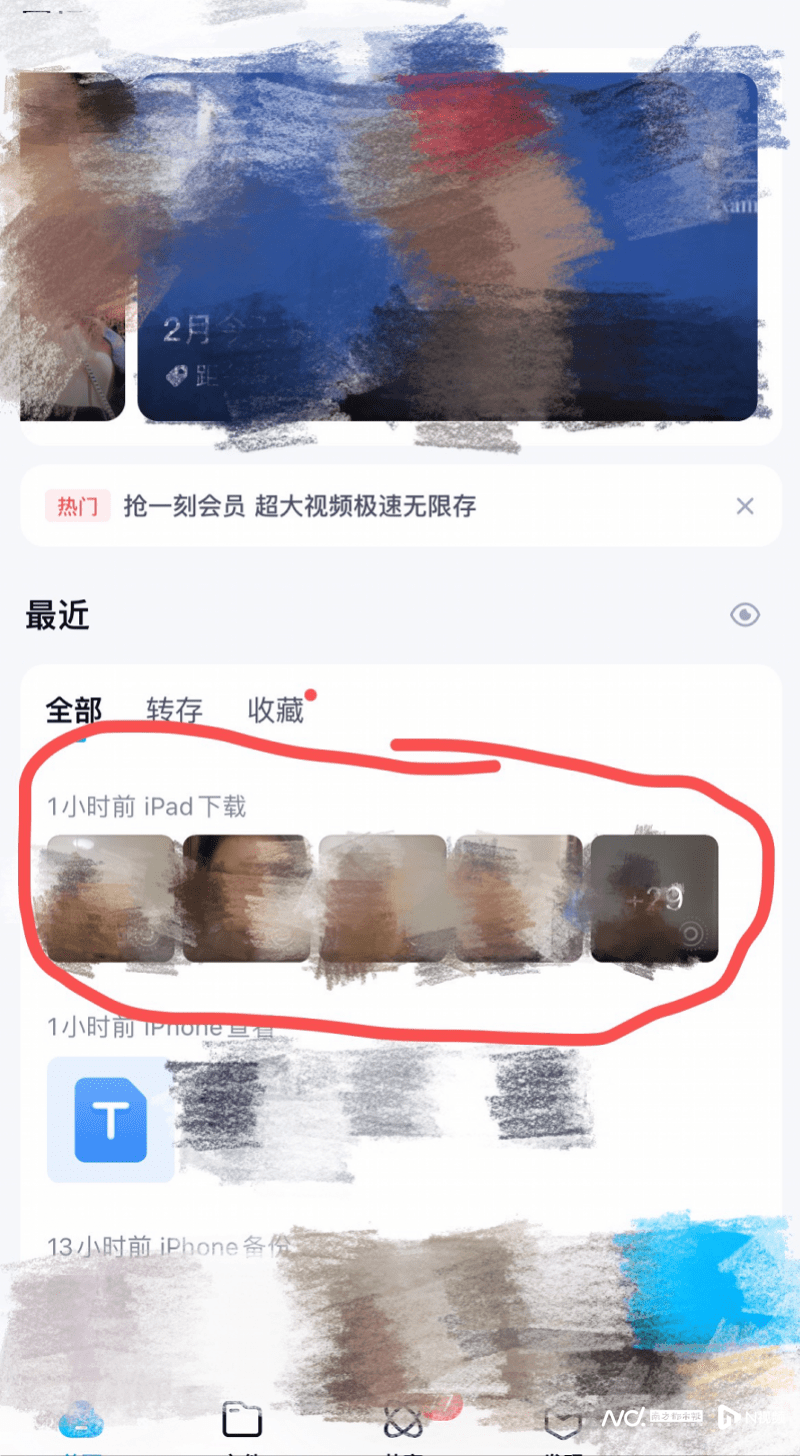Open the 2月 memory card
Viewport: 800px width, 1456px height.
pos(447,247)
